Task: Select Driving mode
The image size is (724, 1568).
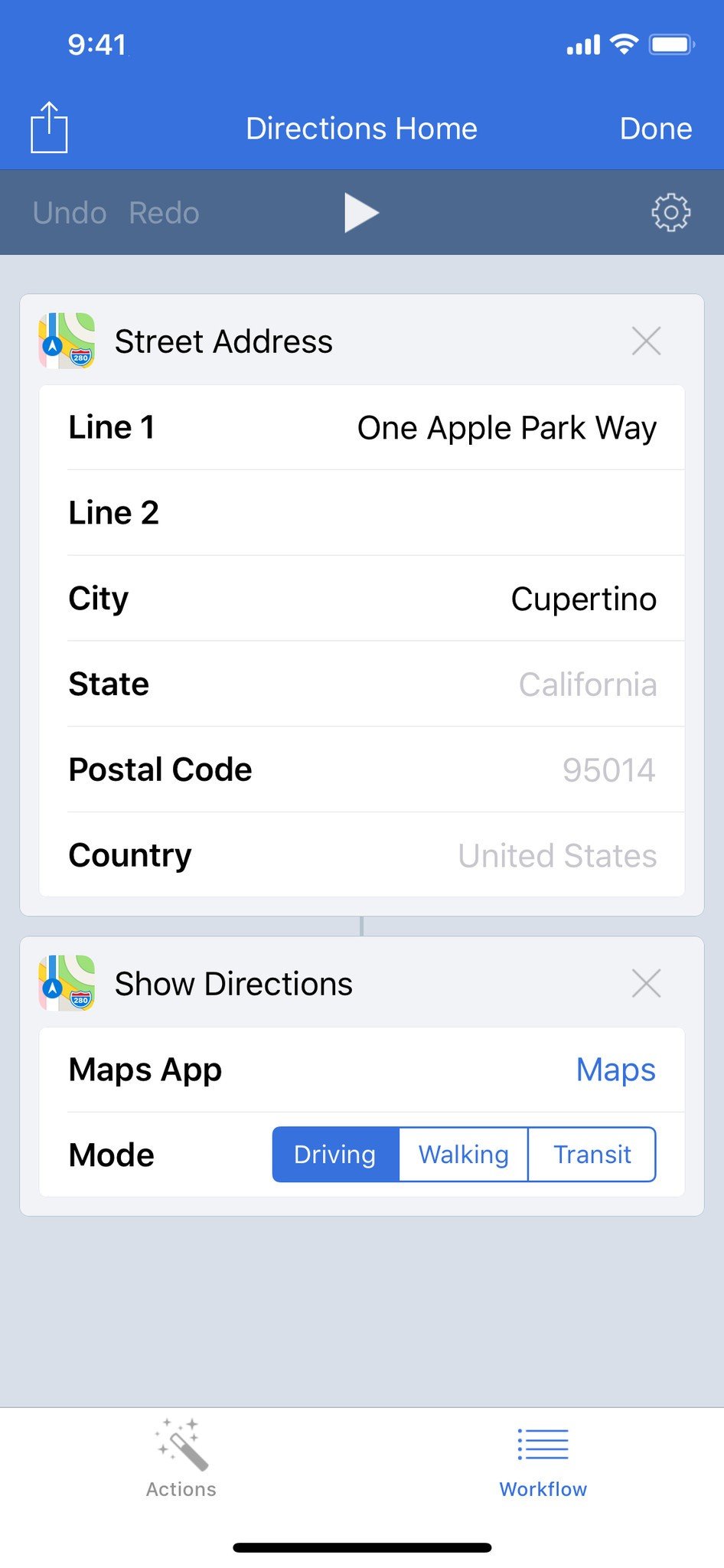Action: pos(335,1155)
